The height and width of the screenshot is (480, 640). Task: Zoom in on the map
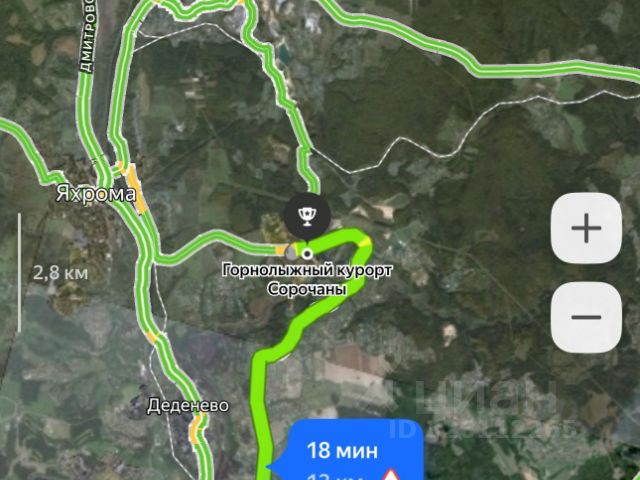586,228
